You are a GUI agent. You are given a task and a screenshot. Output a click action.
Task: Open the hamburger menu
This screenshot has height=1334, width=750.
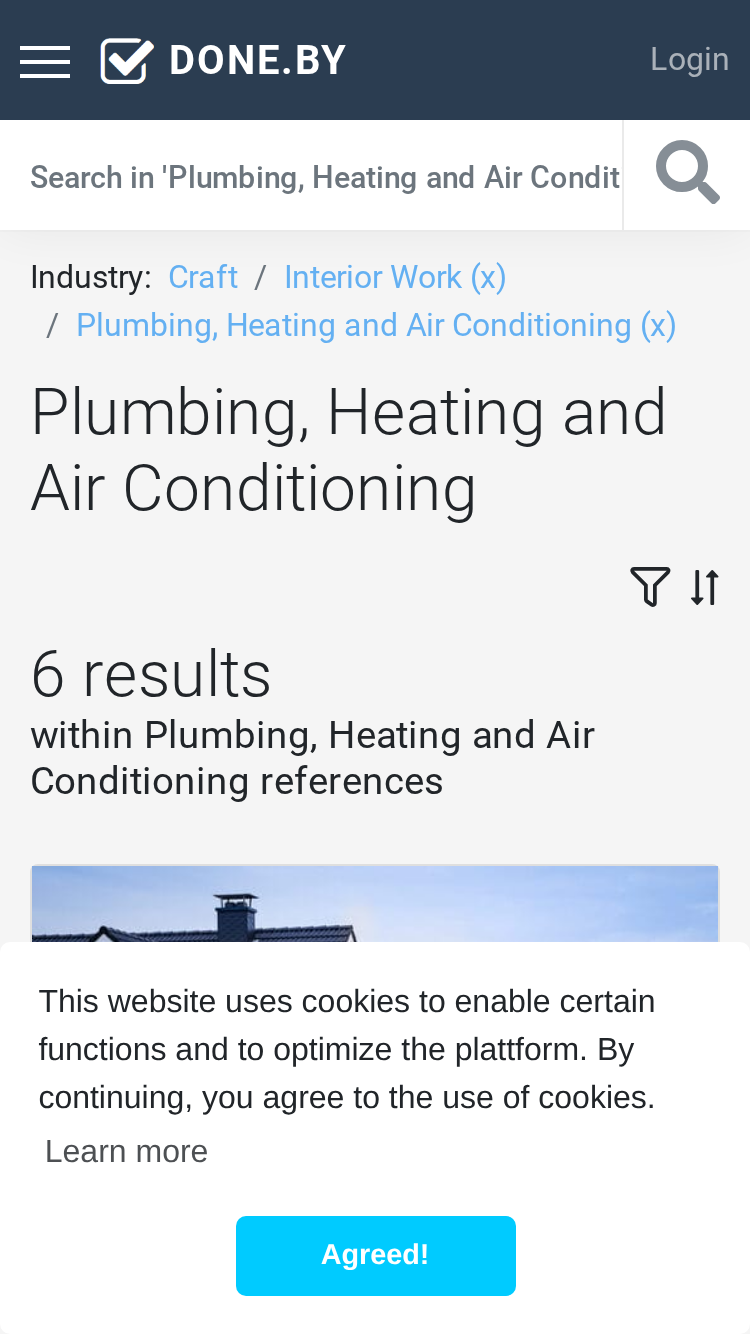45,61
